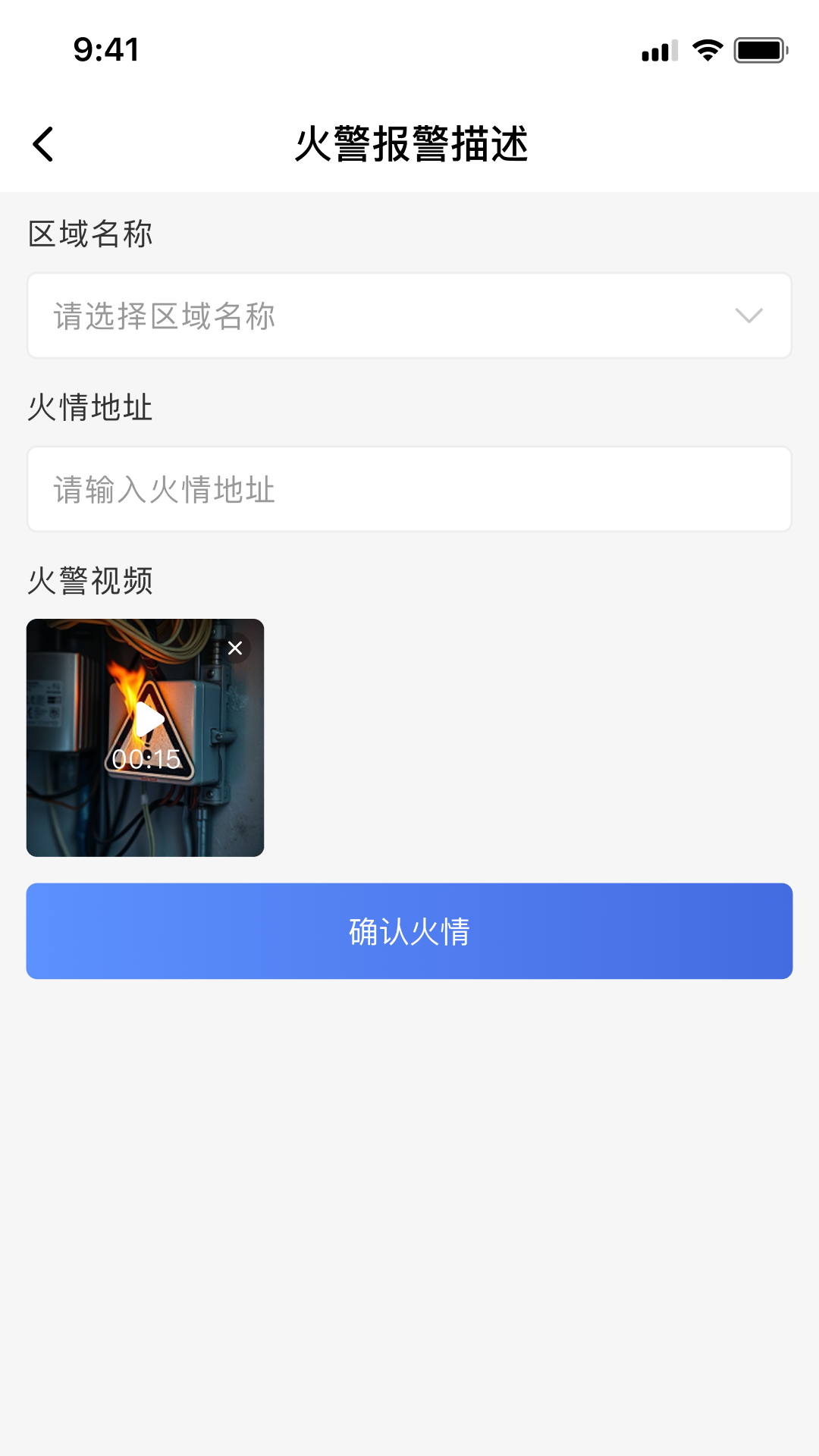
Task: Click the clock showing 9:41
Action: 105,49
